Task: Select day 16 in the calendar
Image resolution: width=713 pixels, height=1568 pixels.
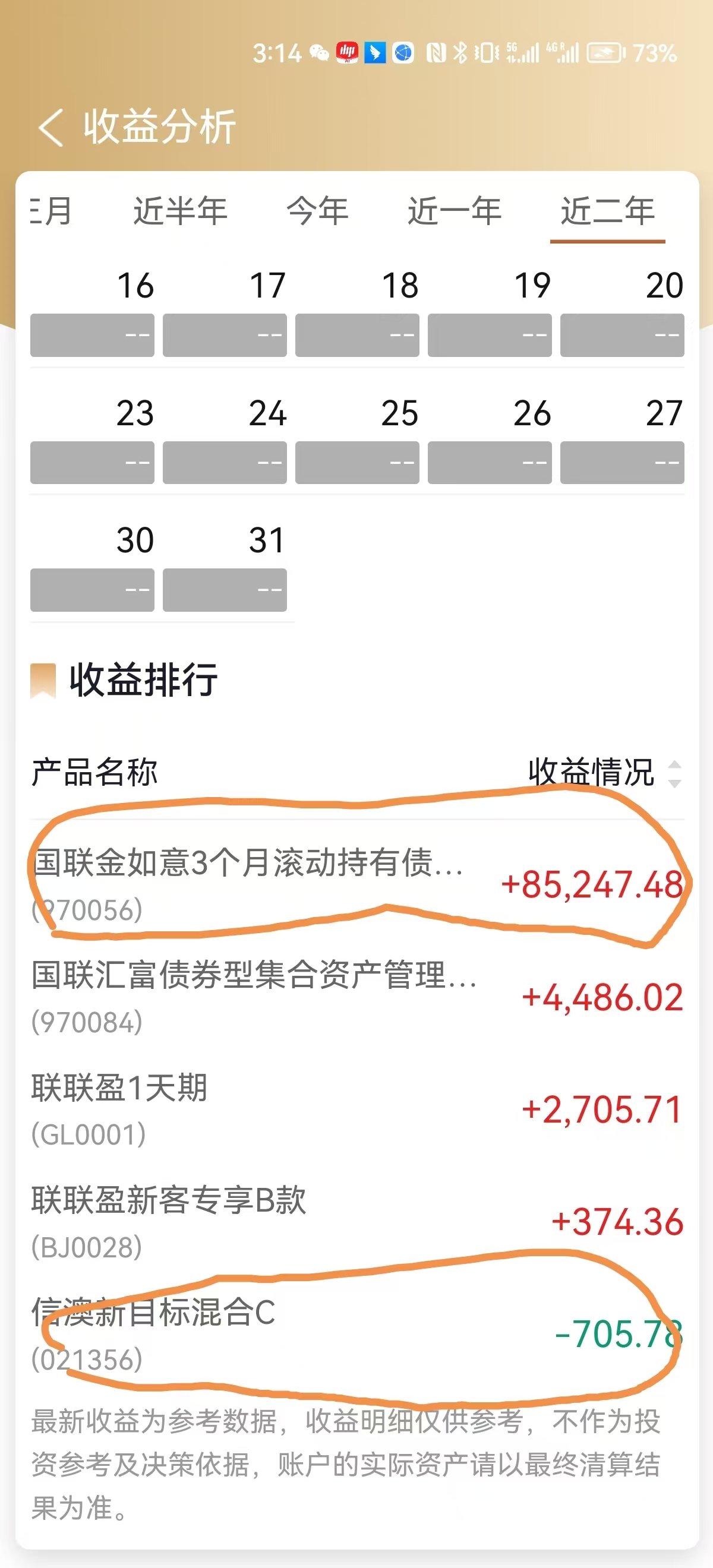Action: 93,311
